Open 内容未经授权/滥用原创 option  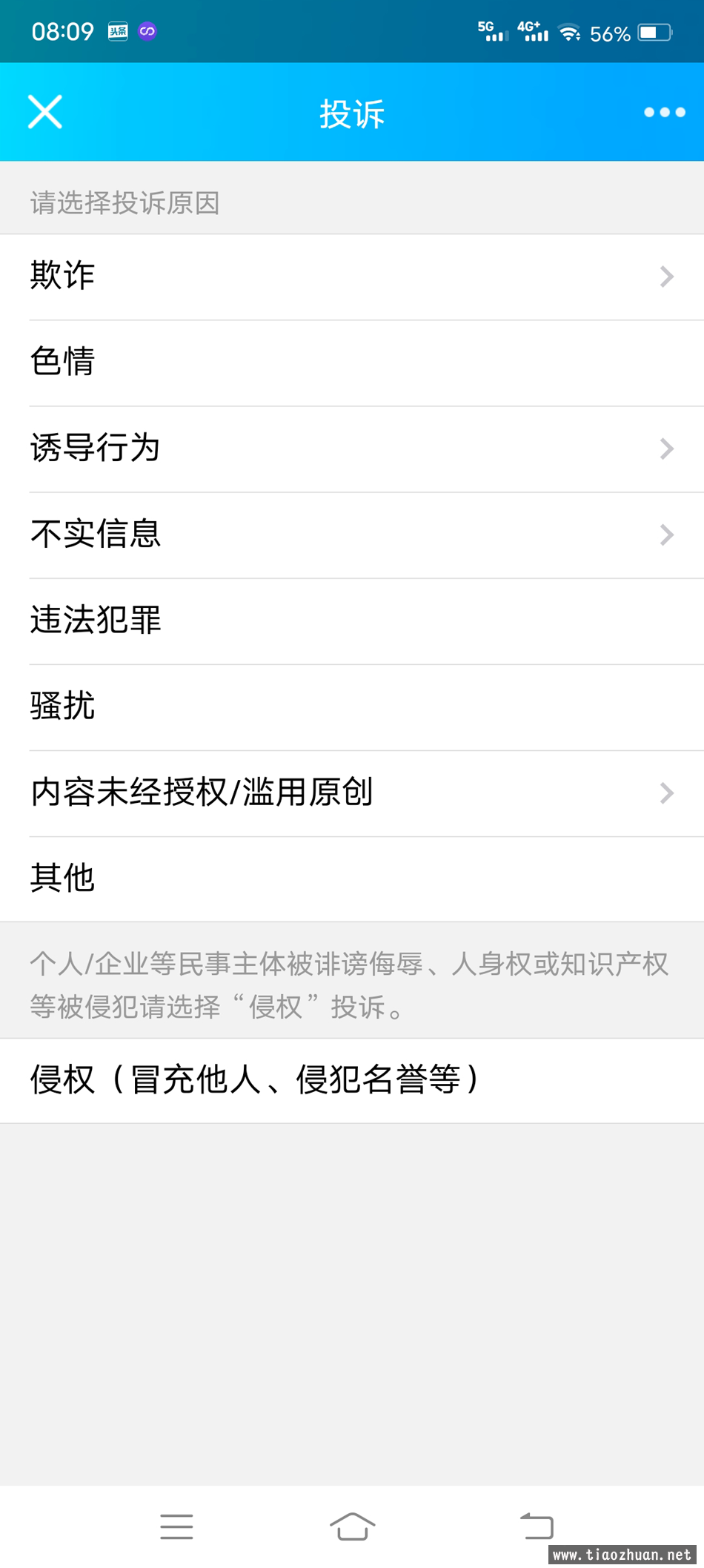pyautogui.click(x=352, y=793)
